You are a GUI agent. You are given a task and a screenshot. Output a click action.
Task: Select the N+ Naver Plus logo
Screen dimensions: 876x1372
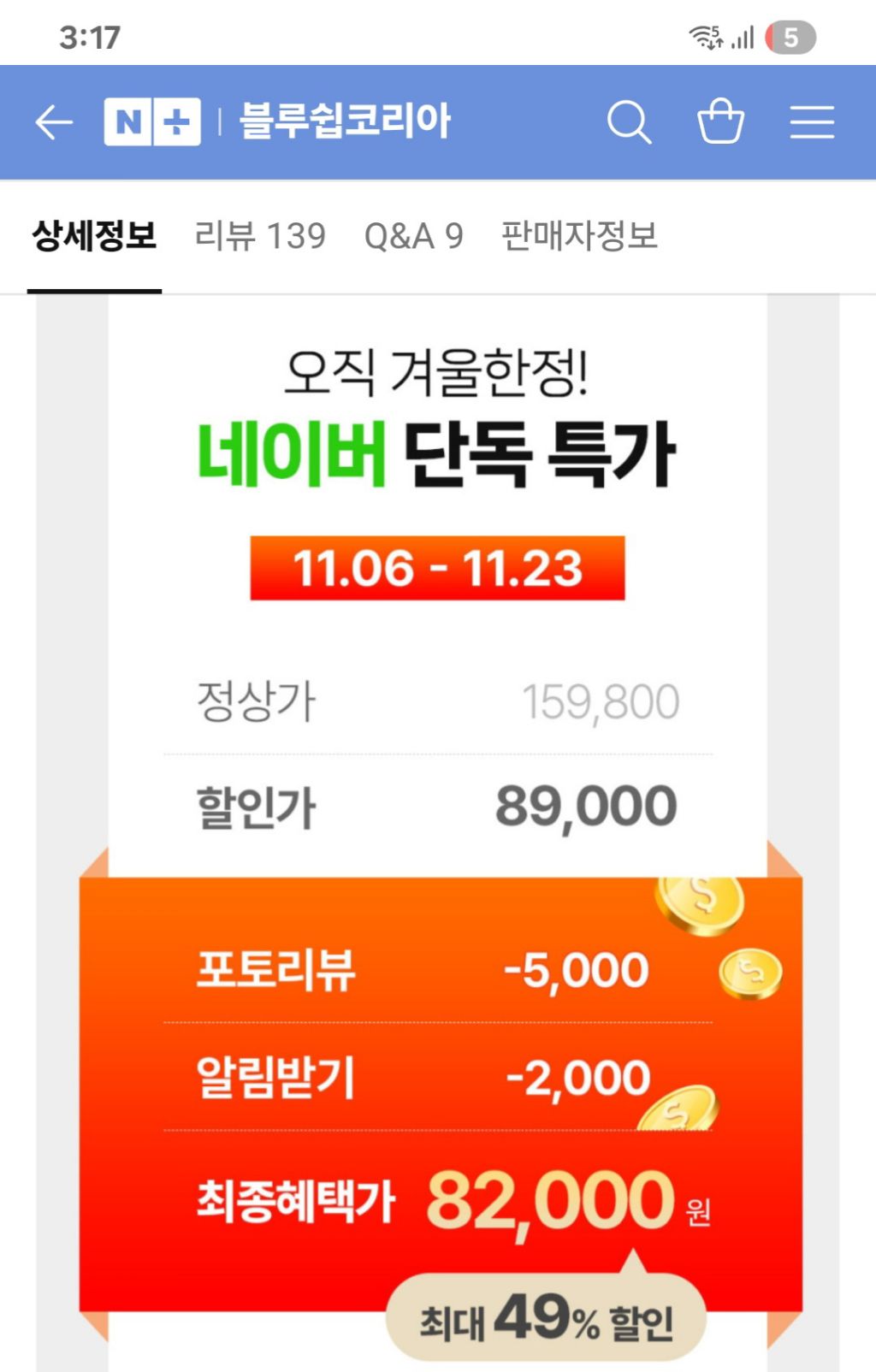click(x=151, y=122)
